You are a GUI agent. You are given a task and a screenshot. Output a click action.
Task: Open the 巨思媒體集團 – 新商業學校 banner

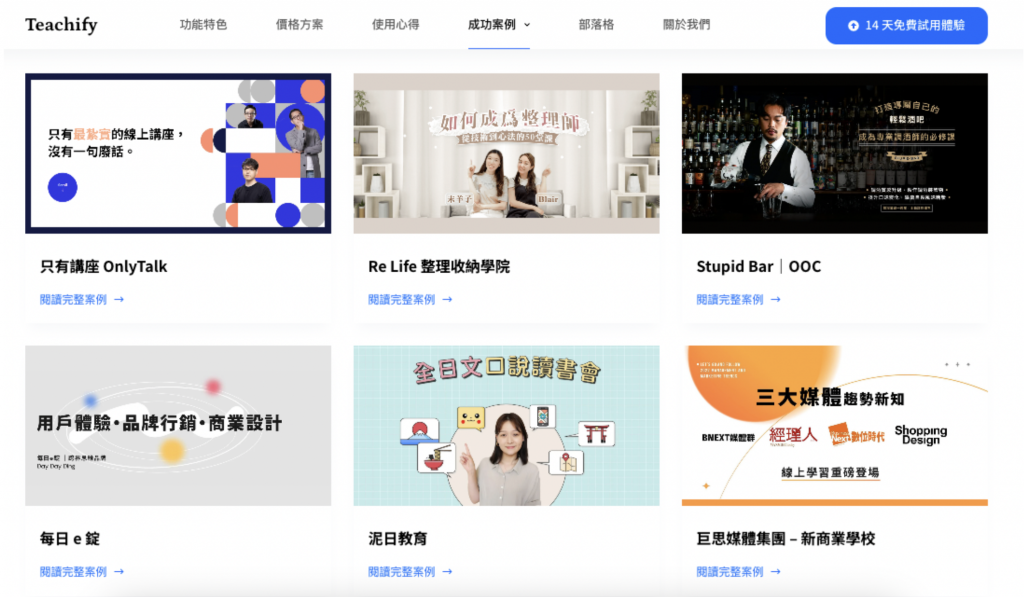(x=834, y=425)
